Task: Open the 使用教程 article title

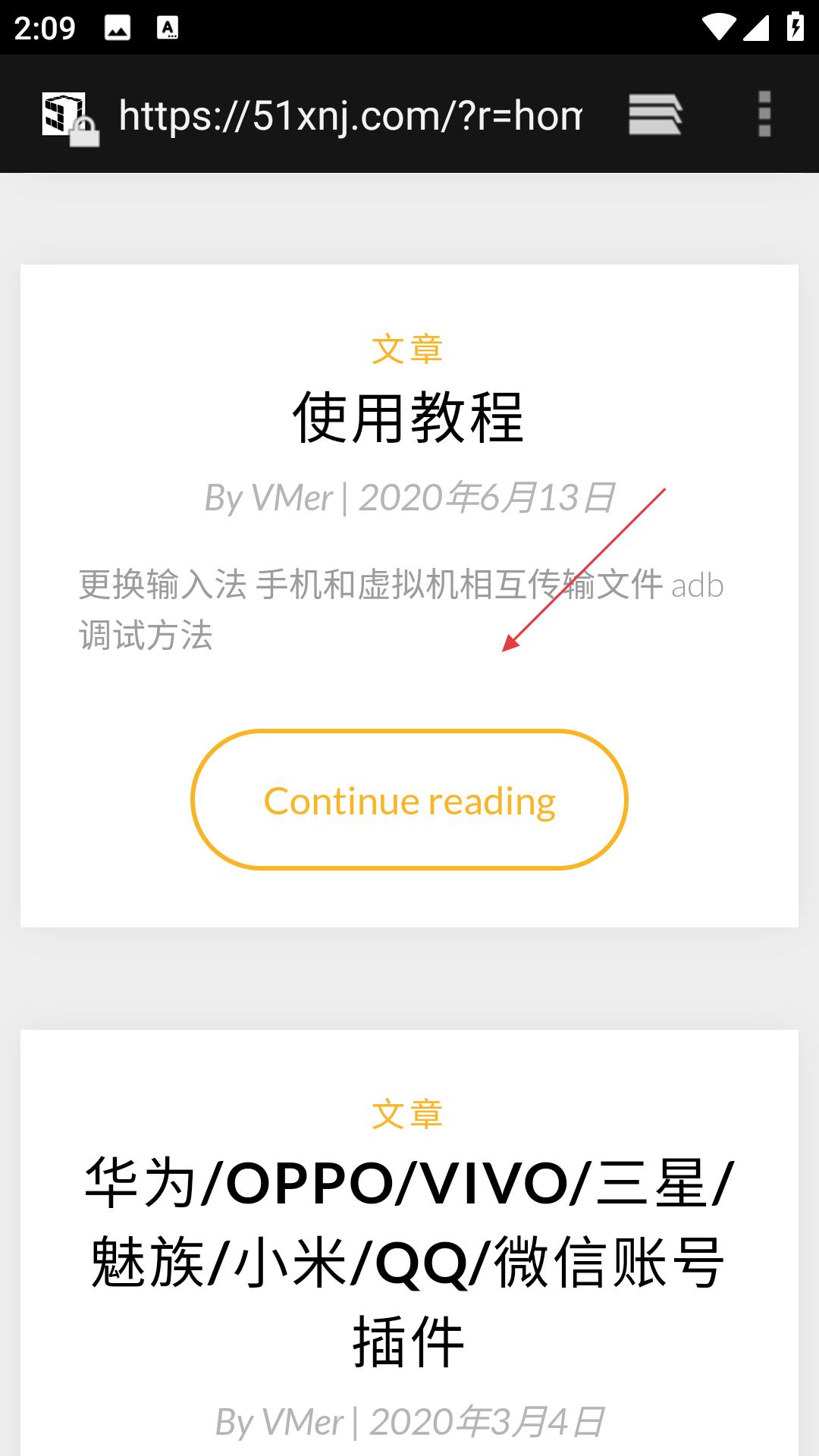Action: pyautogui.click(x=409, y=418)
